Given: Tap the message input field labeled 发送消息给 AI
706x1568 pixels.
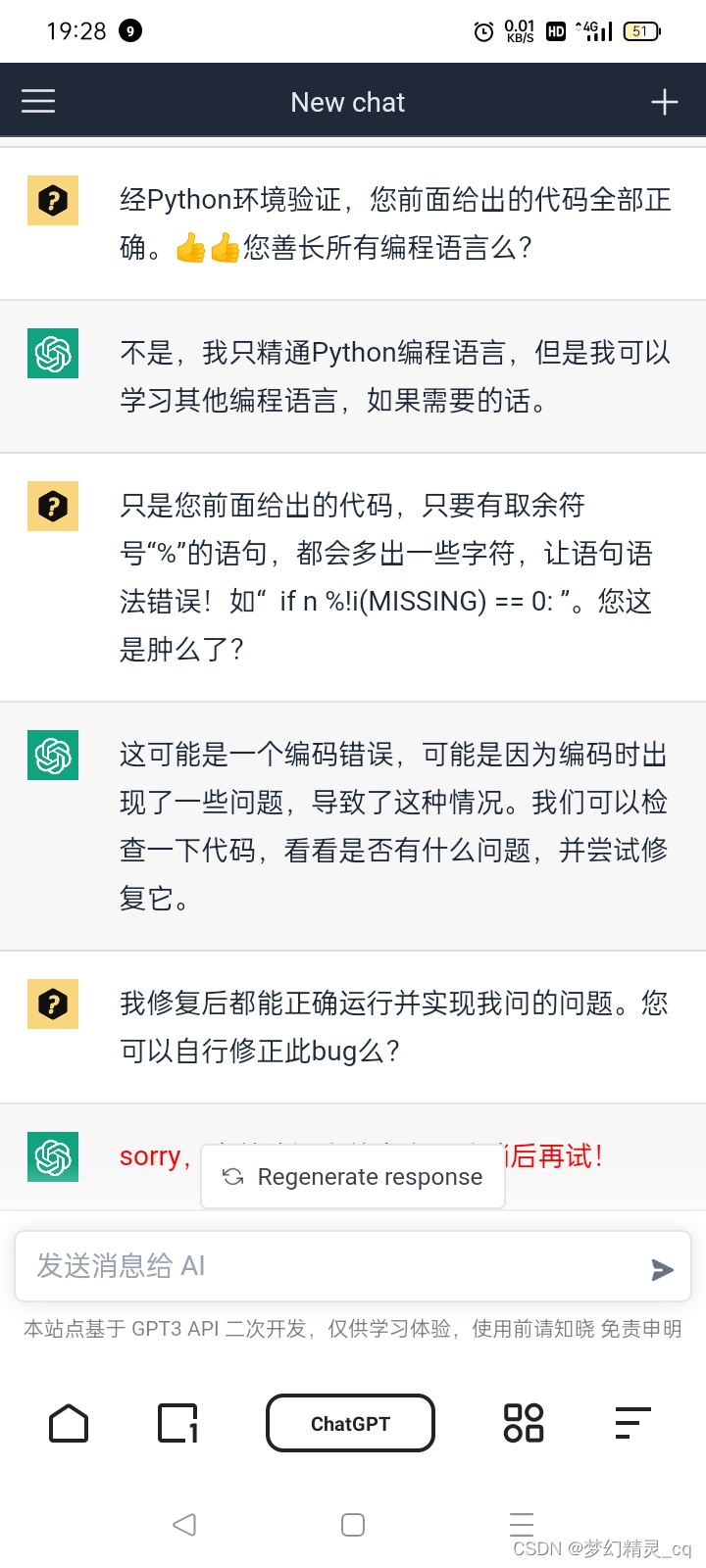Looking at the screenshot, I should (x=294, y=1265).
